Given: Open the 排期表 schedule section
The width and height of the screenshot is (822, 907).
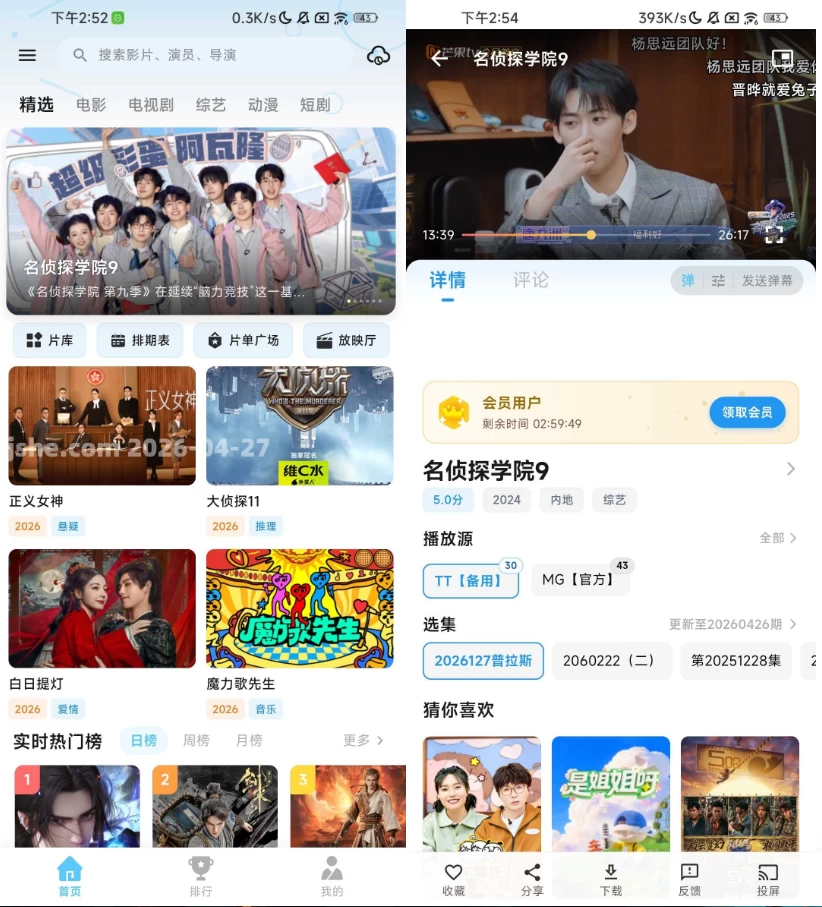Looking at the screenshot, I should pos(140,340).
